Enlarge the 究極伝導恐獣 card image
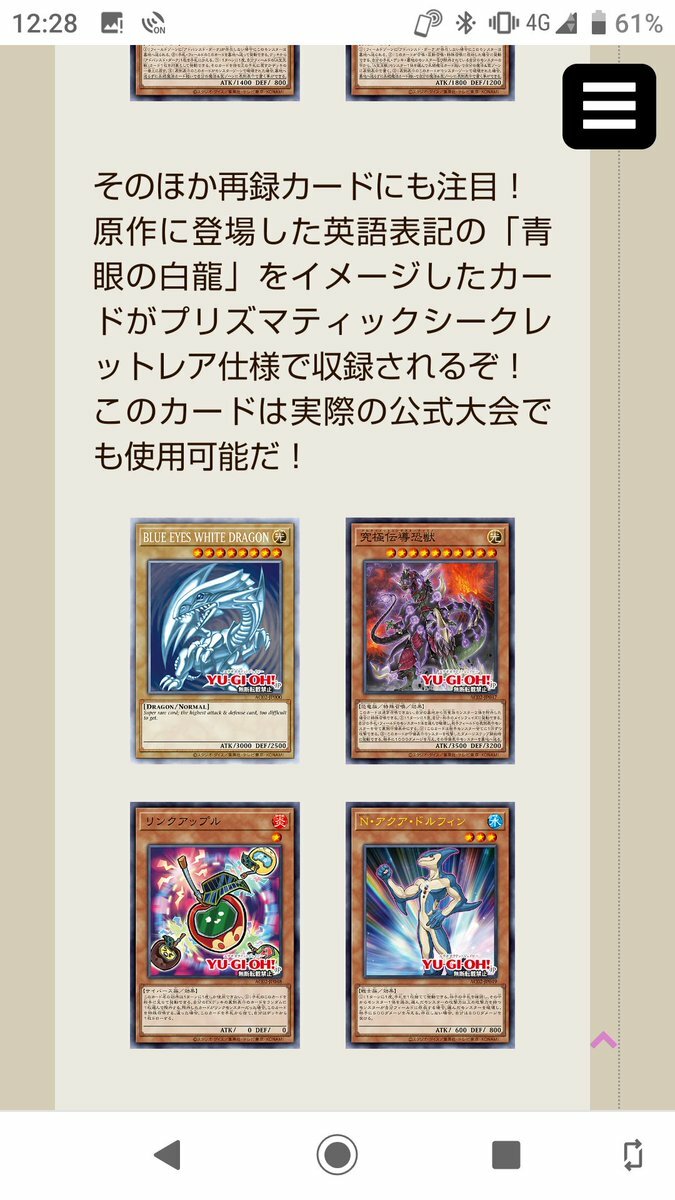The image size is (675, 1200). pos(430,640)
